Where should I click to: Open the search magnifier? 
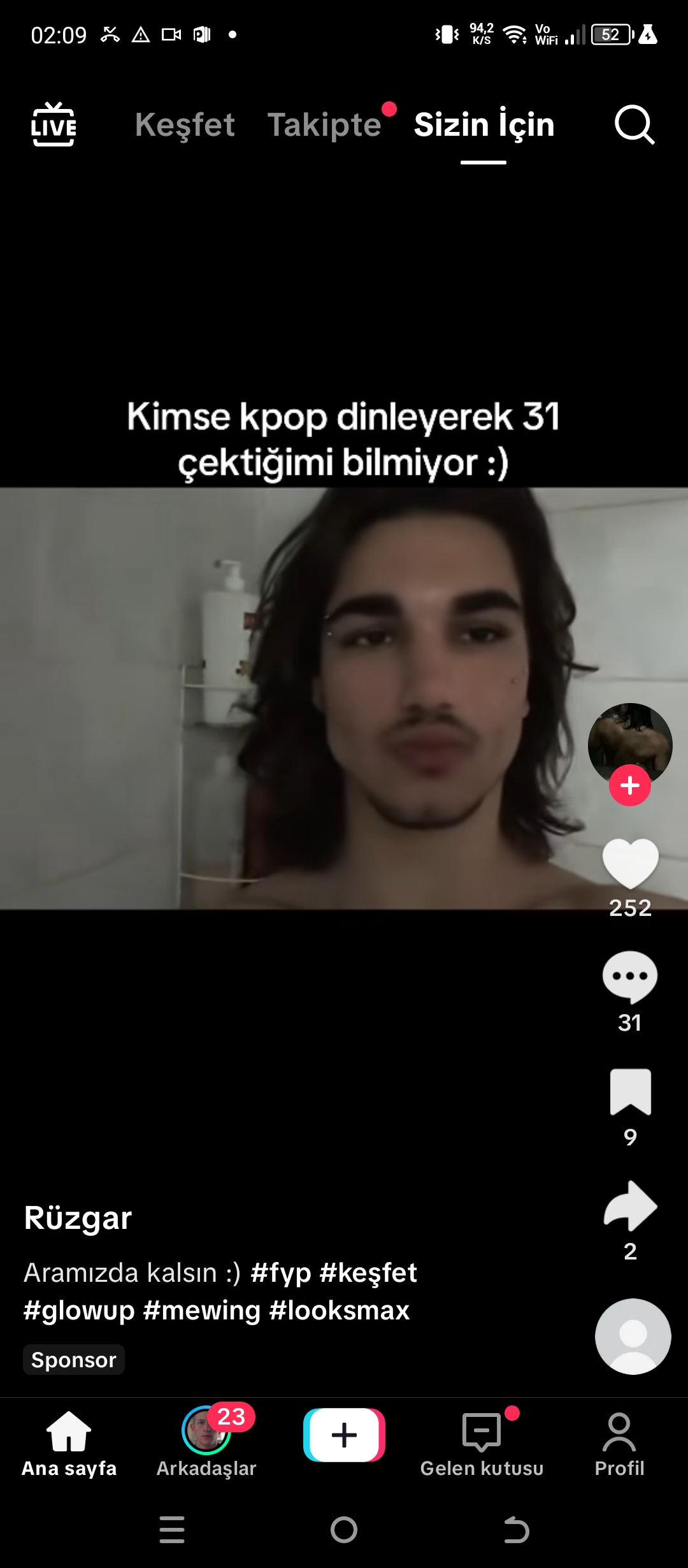634,124
